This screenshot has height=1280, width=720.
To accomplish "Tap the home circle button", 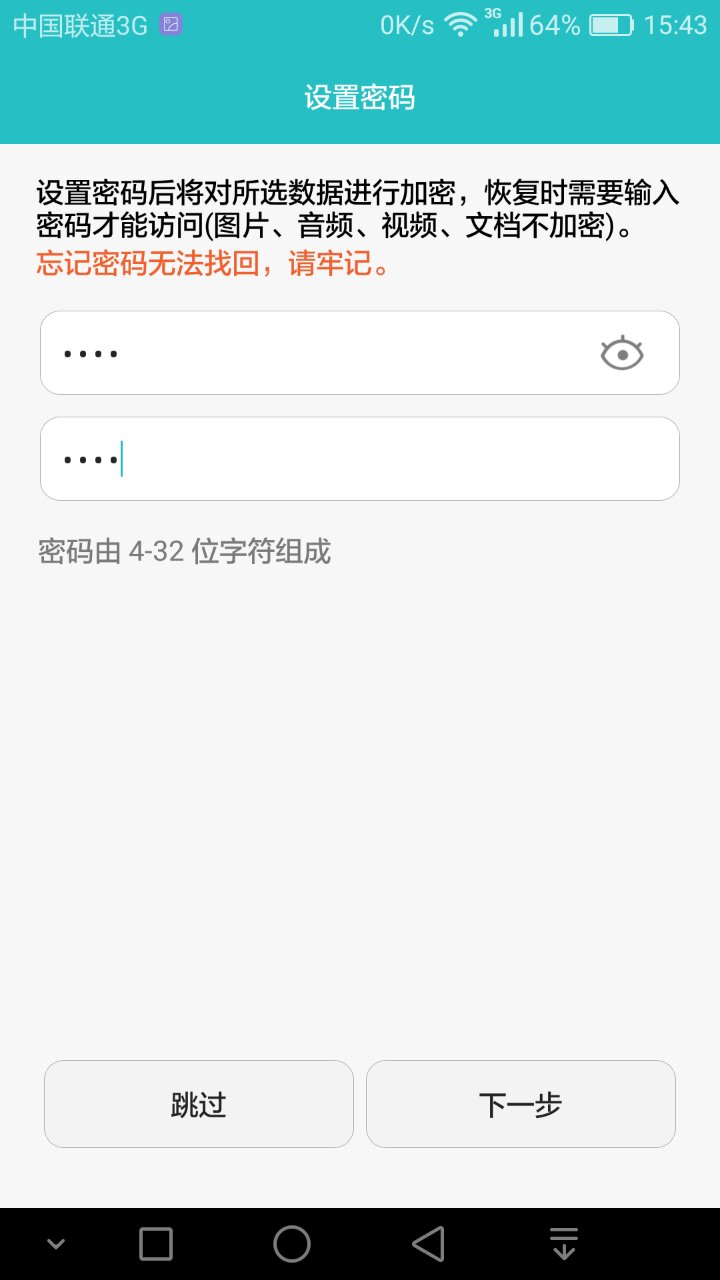I will [291, 1243].
